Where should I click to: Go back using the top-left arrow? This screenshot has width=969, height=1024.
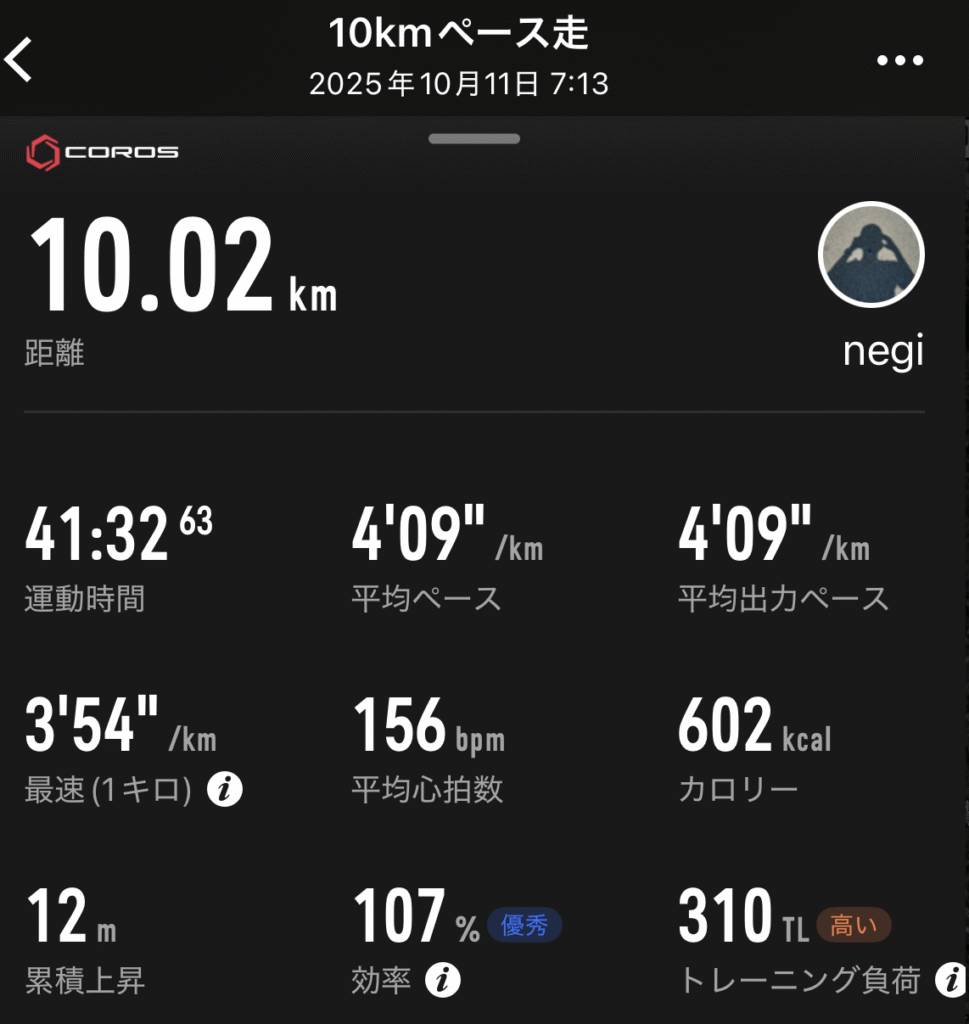pyautogui.click(x=20, y=60)
